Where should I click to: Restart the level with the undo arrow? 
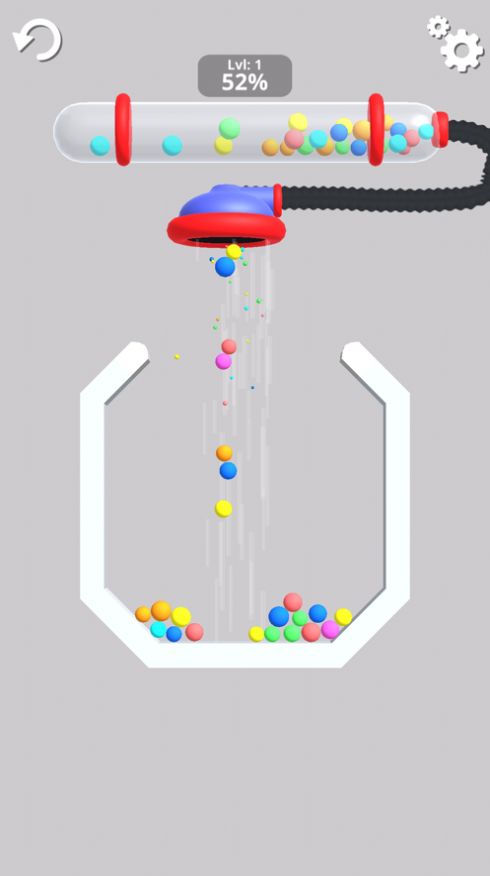pyautogui.click(x=37, y=40)
